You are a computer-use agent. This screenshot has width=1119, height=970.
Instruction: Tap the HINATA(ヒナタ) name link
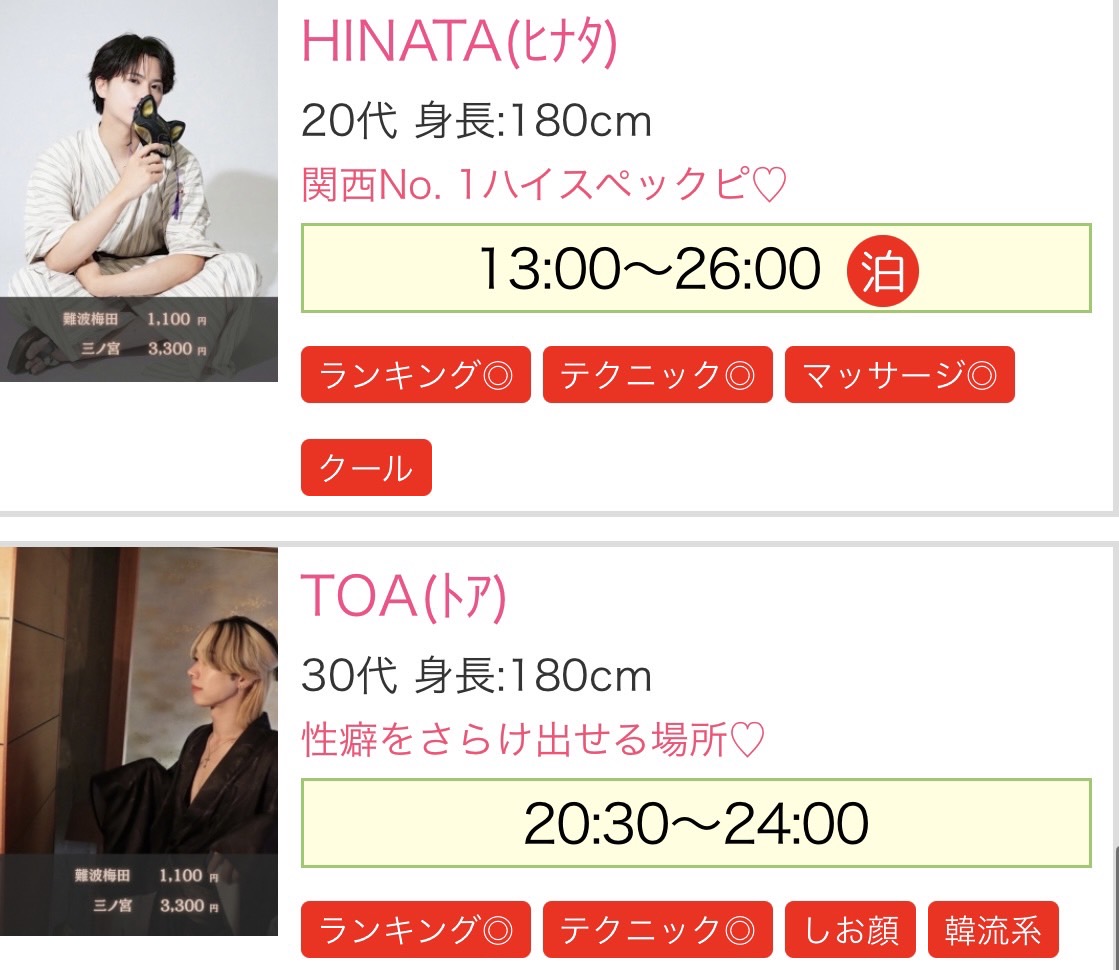459,41
